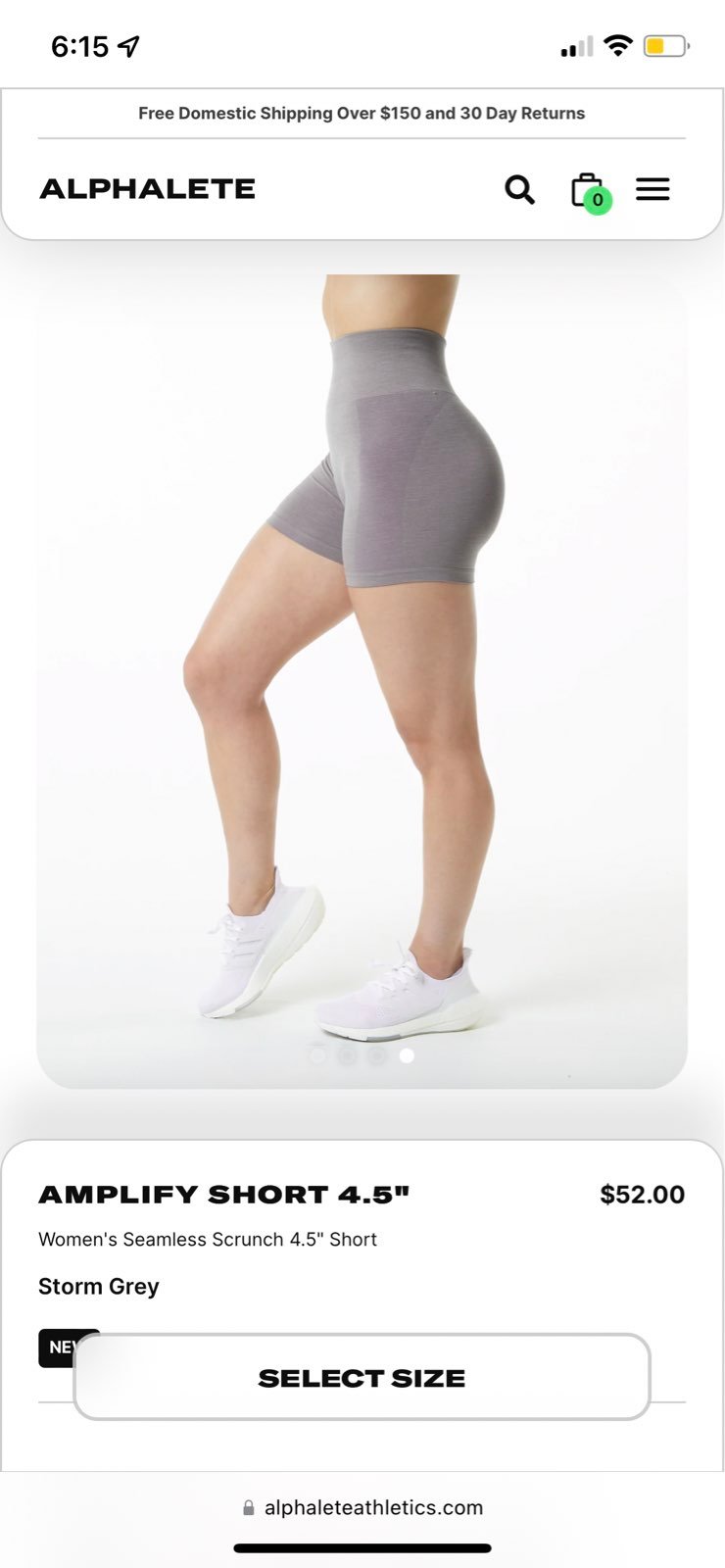Open the search magnifier icon
Image resolution: width=725 pixels, height=1568 pixels.
click(520, 189)
